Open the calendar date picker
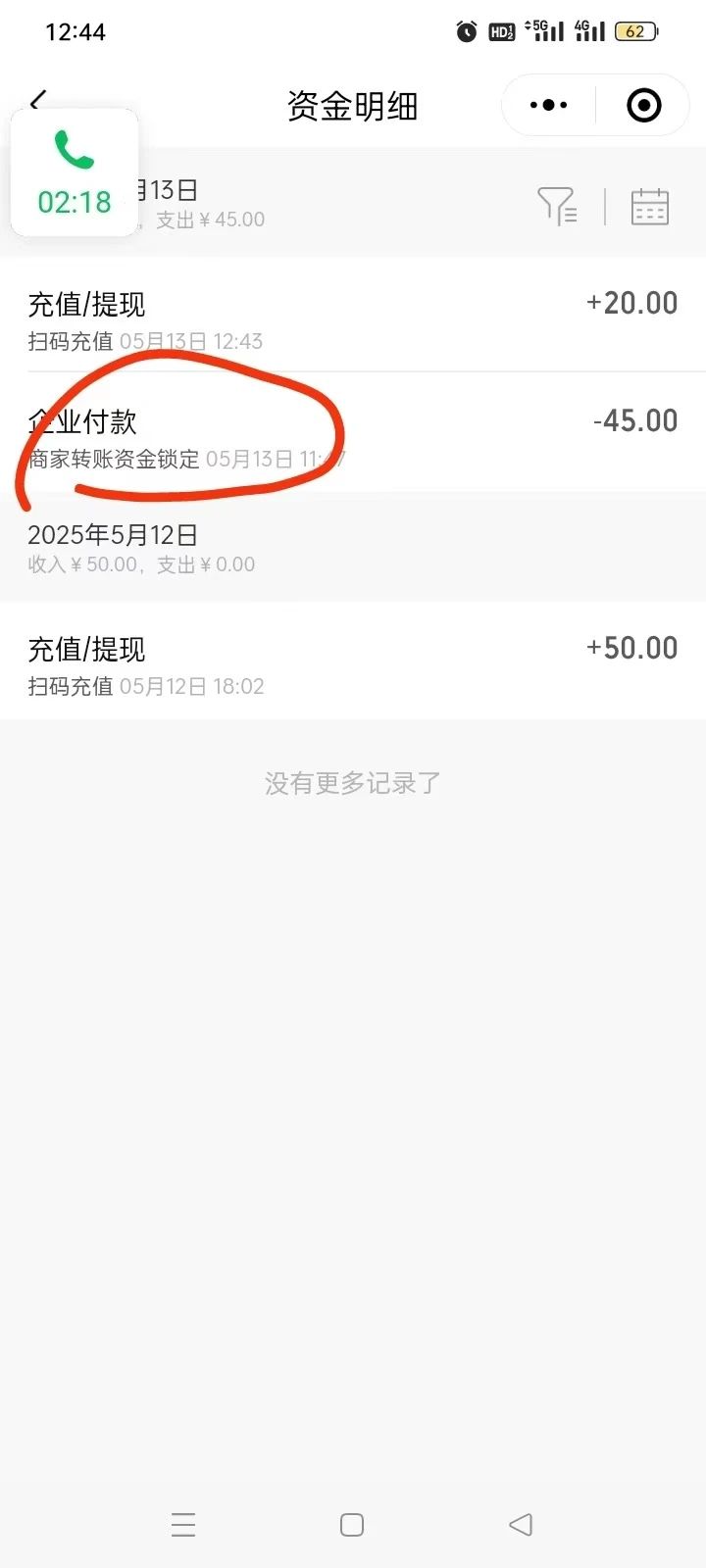Viewport: 706px width, 1568px height. point(649,206)
